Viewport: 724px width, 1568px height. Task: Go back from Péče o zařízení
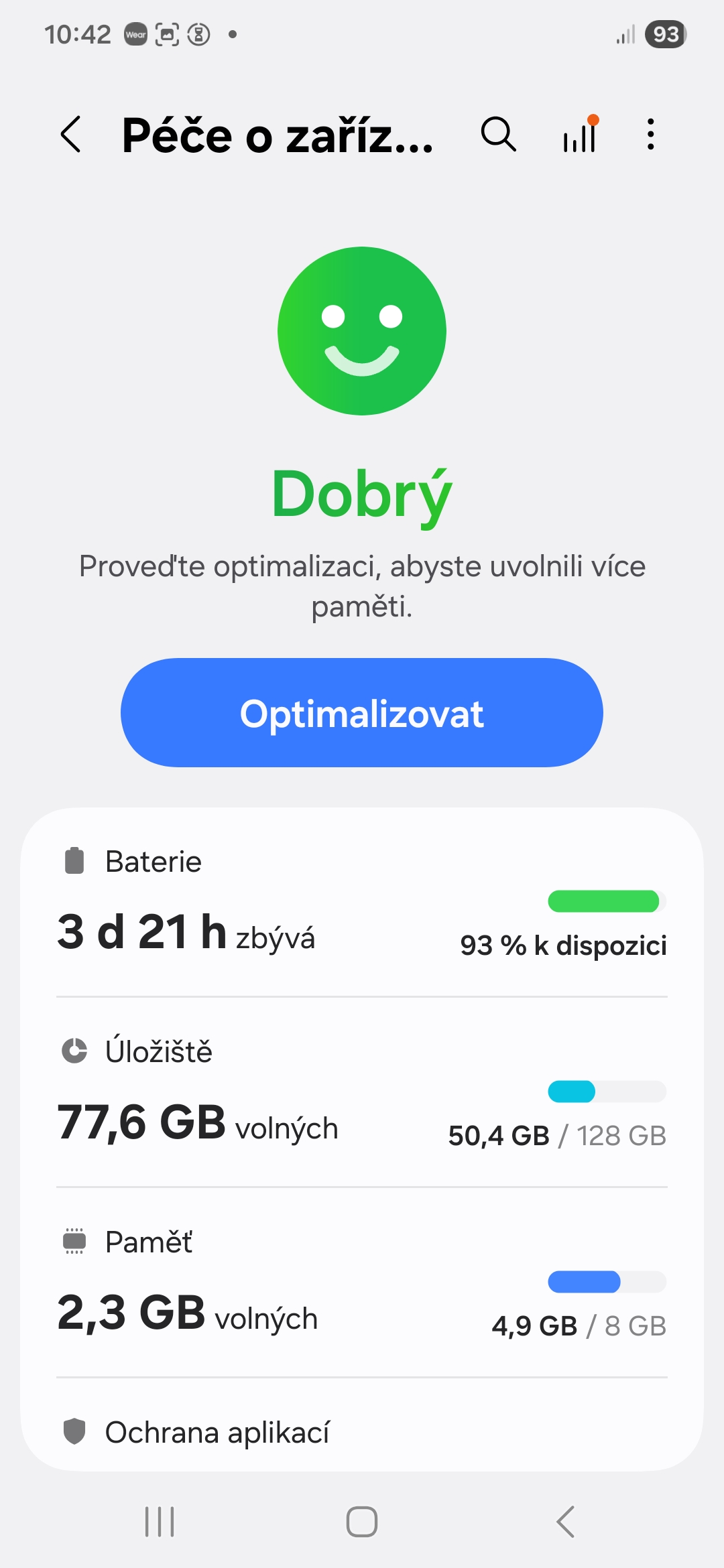(x=71, y=135)
